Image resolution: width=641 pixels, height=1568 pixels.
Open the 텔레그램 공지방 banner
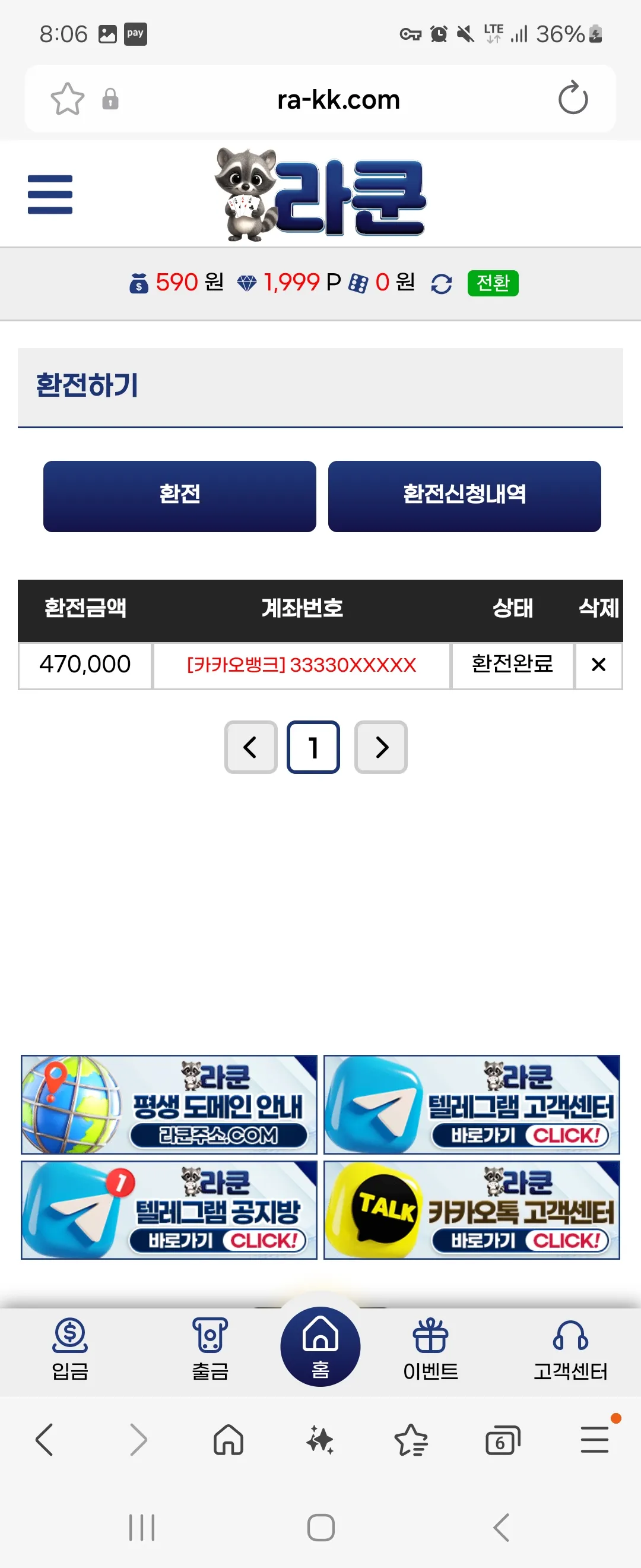(169, 1209)
